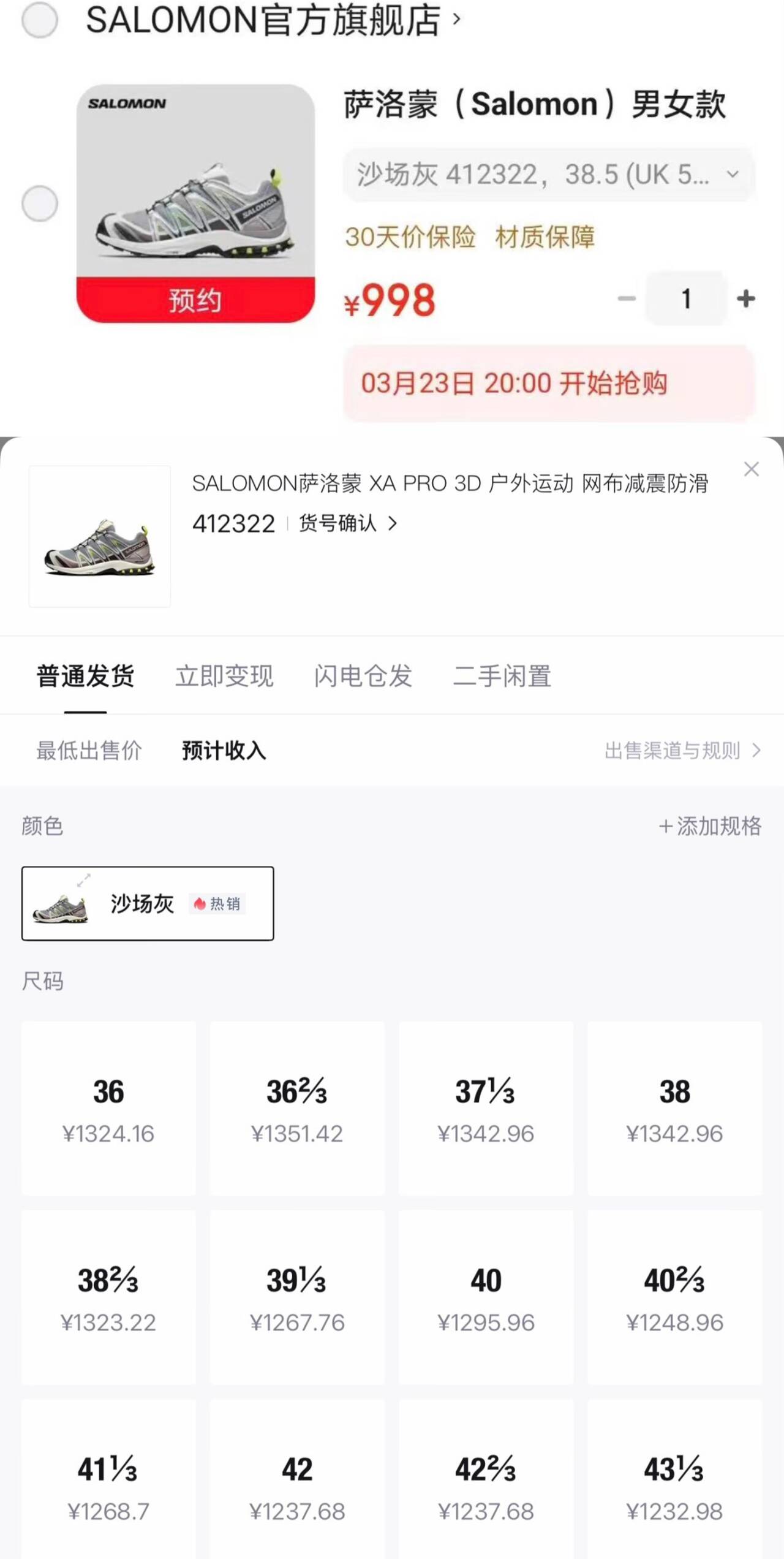This screenshot has width=784, height=1559.
Task: Choose size 36 at ¥1324.16
Action: point(108,1108)
